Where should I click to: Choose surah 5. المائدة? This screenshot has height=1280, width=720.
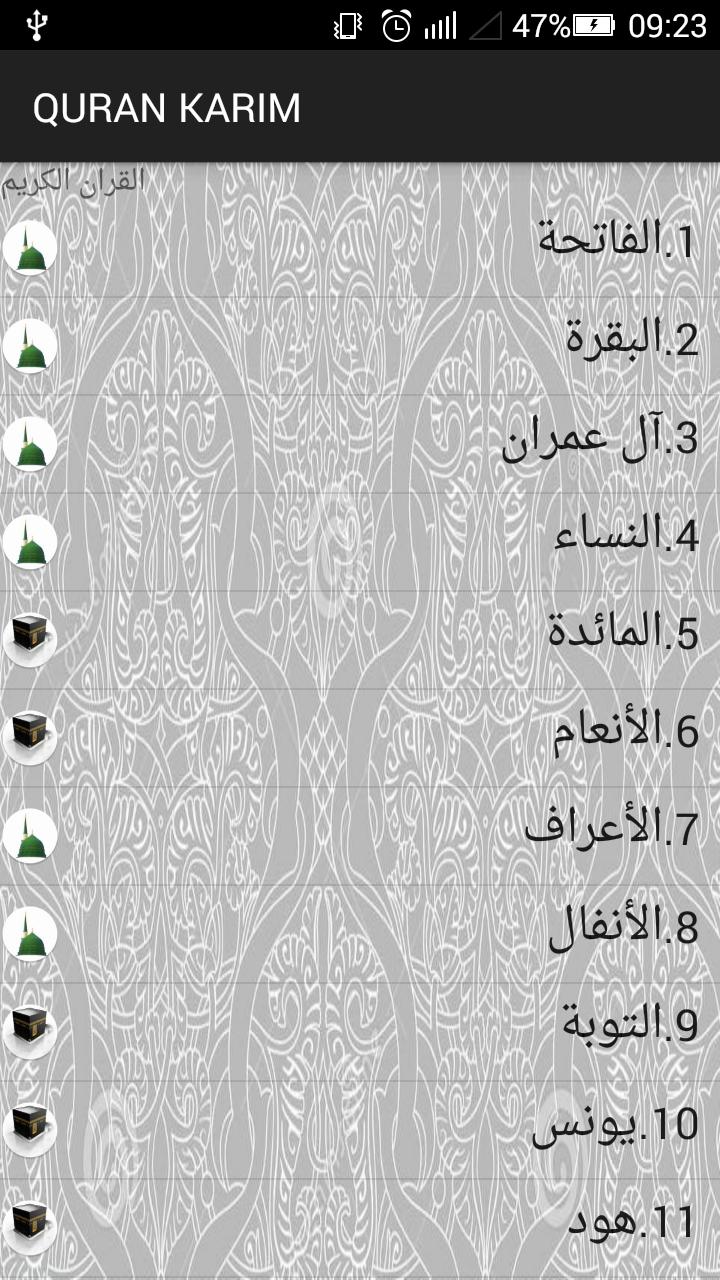[622, 634]
